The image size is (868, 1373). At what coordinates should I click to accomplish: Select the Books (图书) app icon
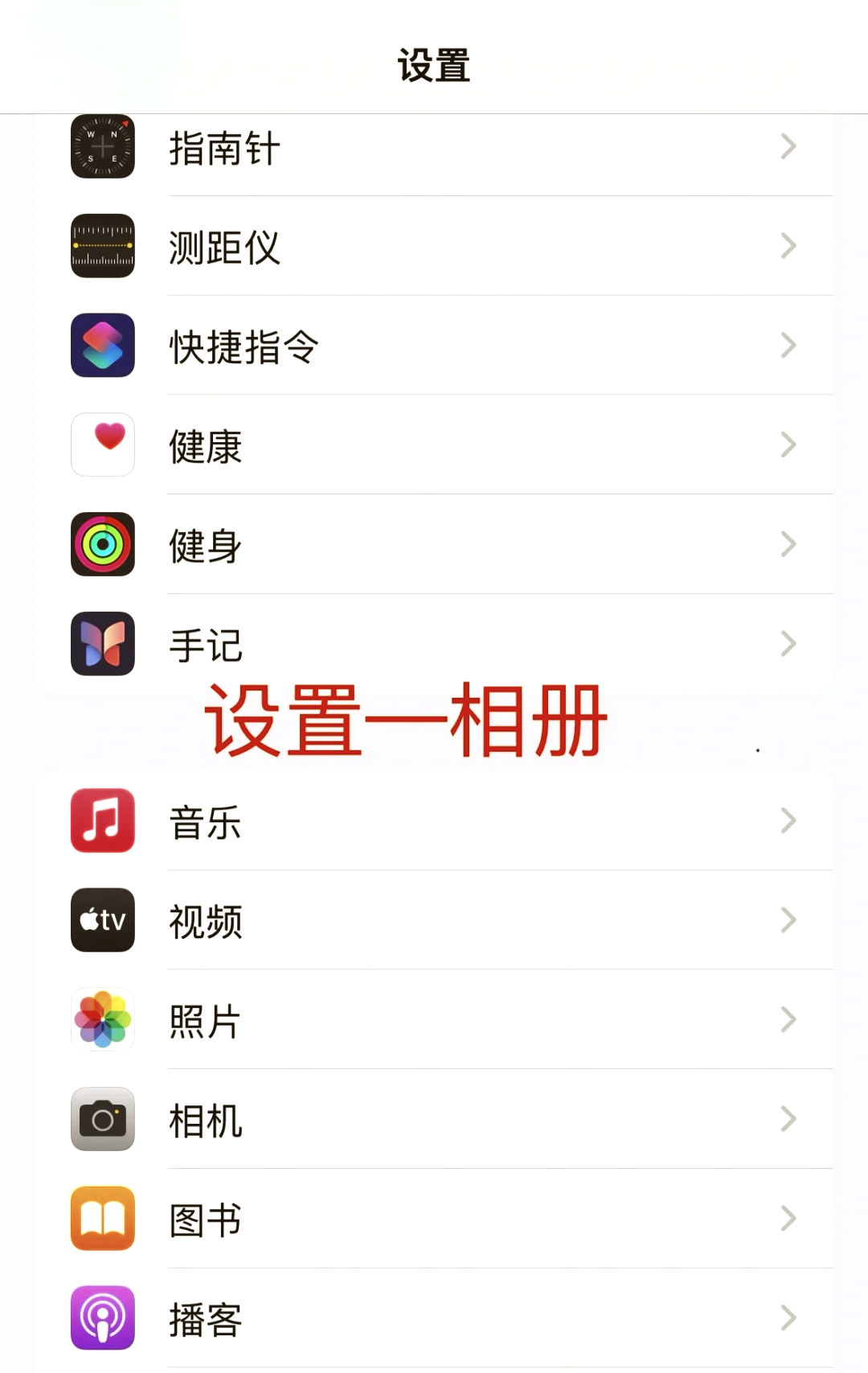102,1219
